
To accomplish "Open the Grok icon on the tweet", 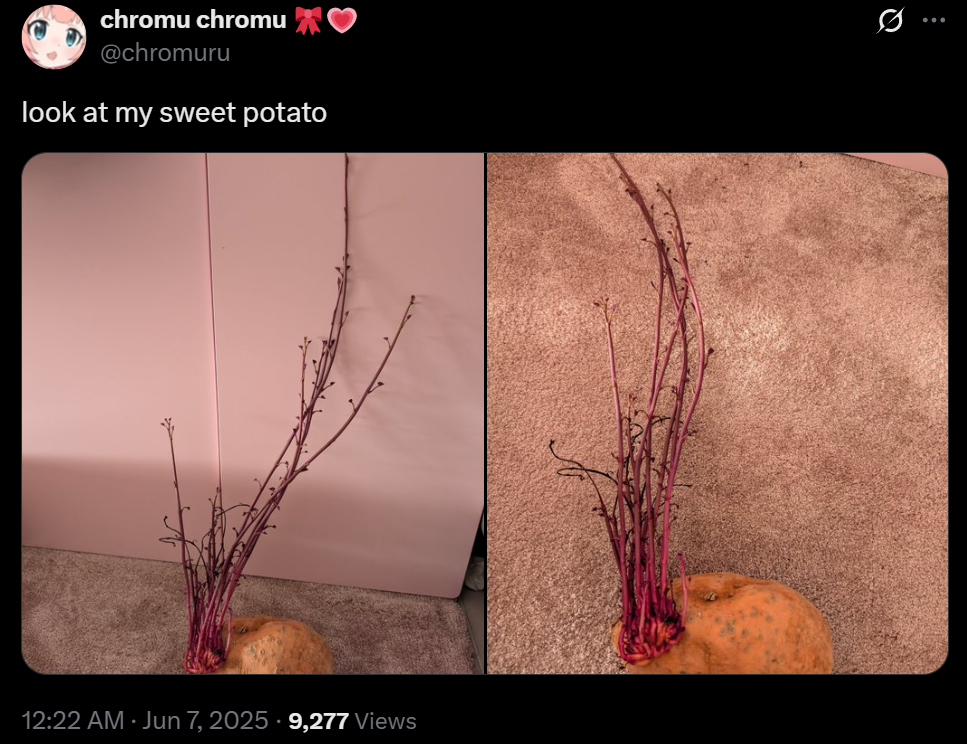I will (x=889, y=21).
